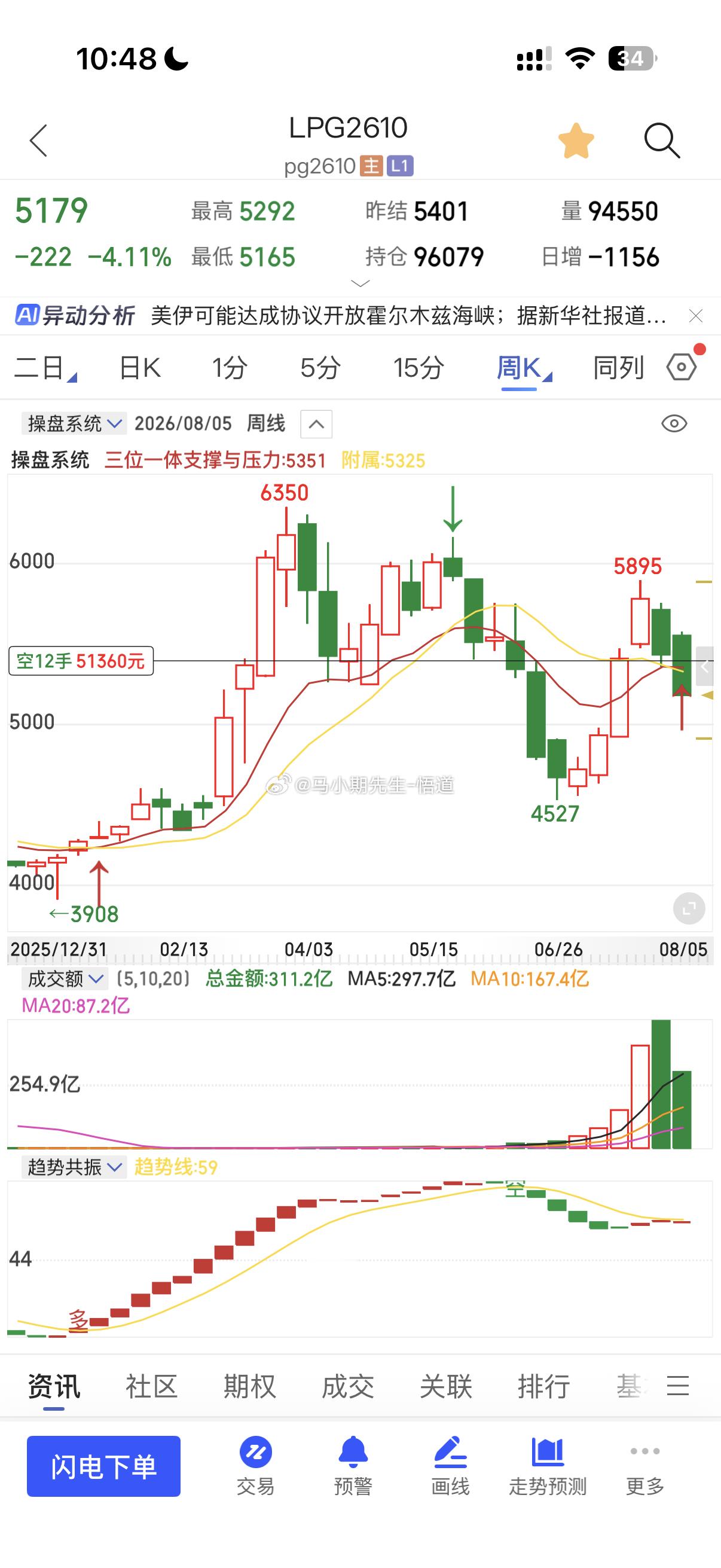The image size is (721, 1568).
Task: Switch to the 成交 tab
Action: [x=347, y=1387]
